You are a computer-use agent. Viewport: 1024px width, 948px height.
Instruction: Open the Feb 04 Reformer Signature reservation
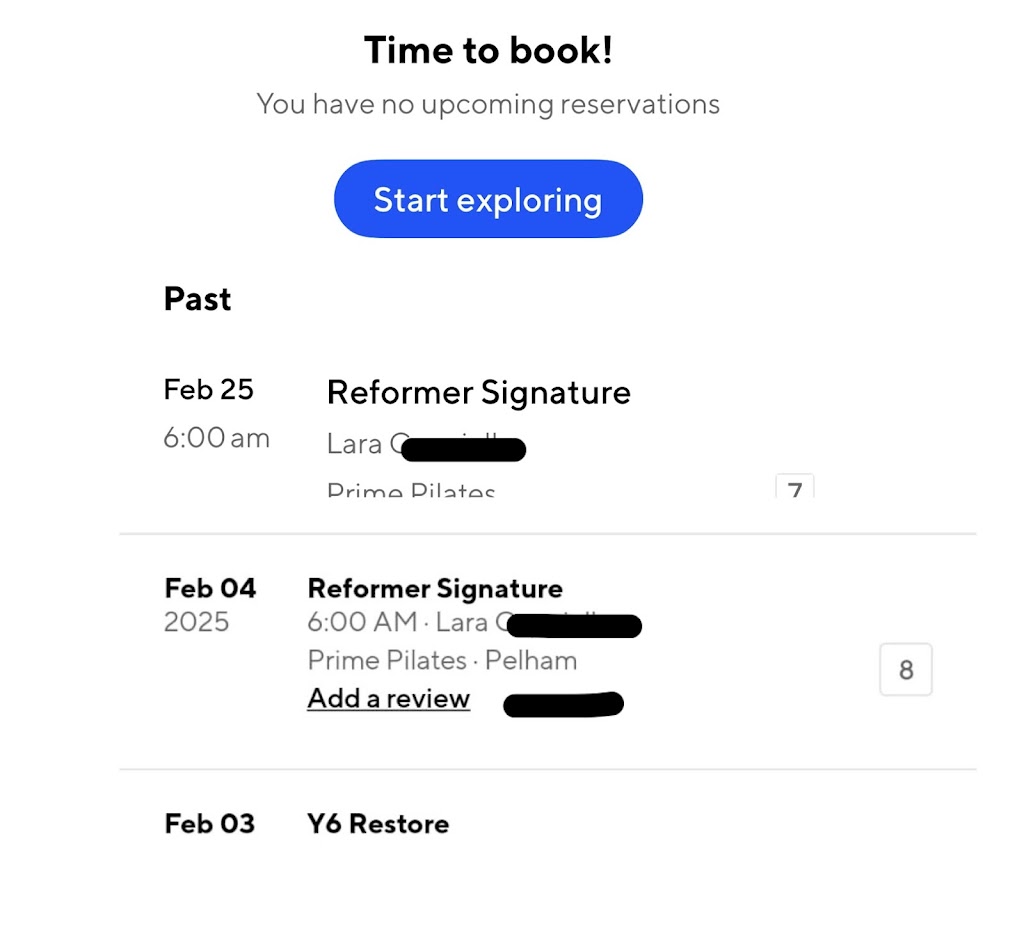coord(435,588)
